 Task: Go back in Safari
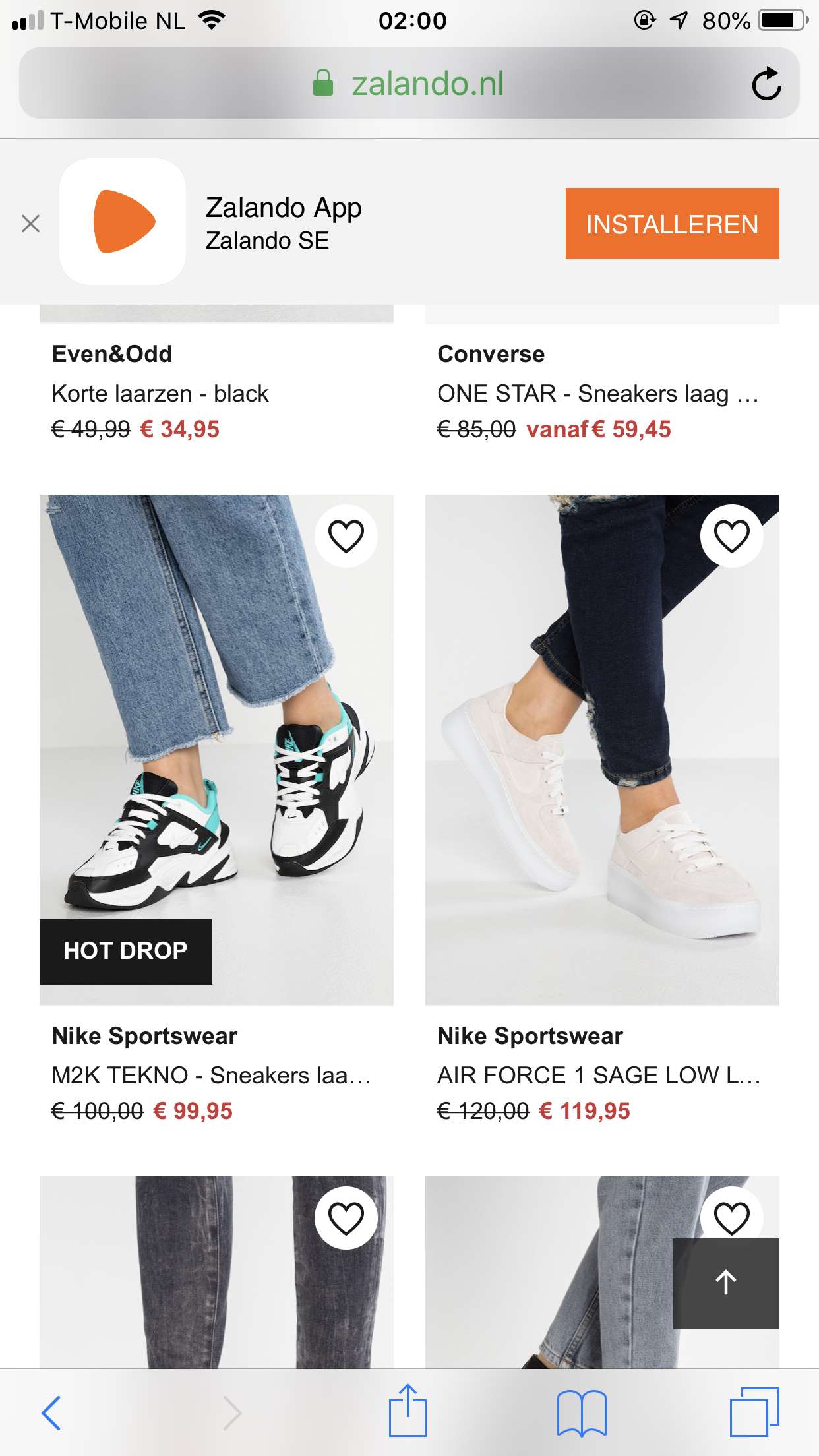tap(51, 1412)
